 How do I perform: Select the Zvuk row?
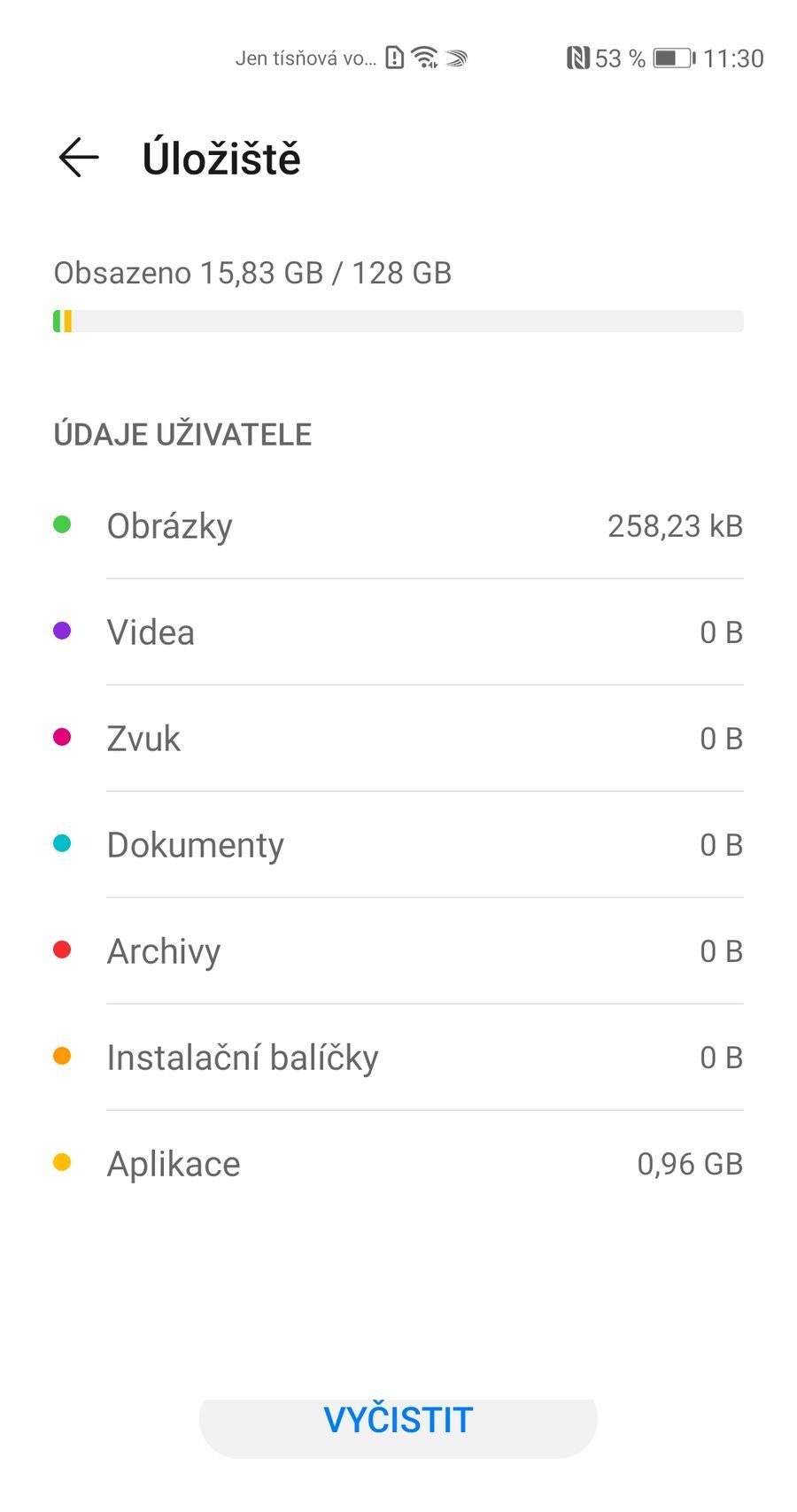coord(398,736)
